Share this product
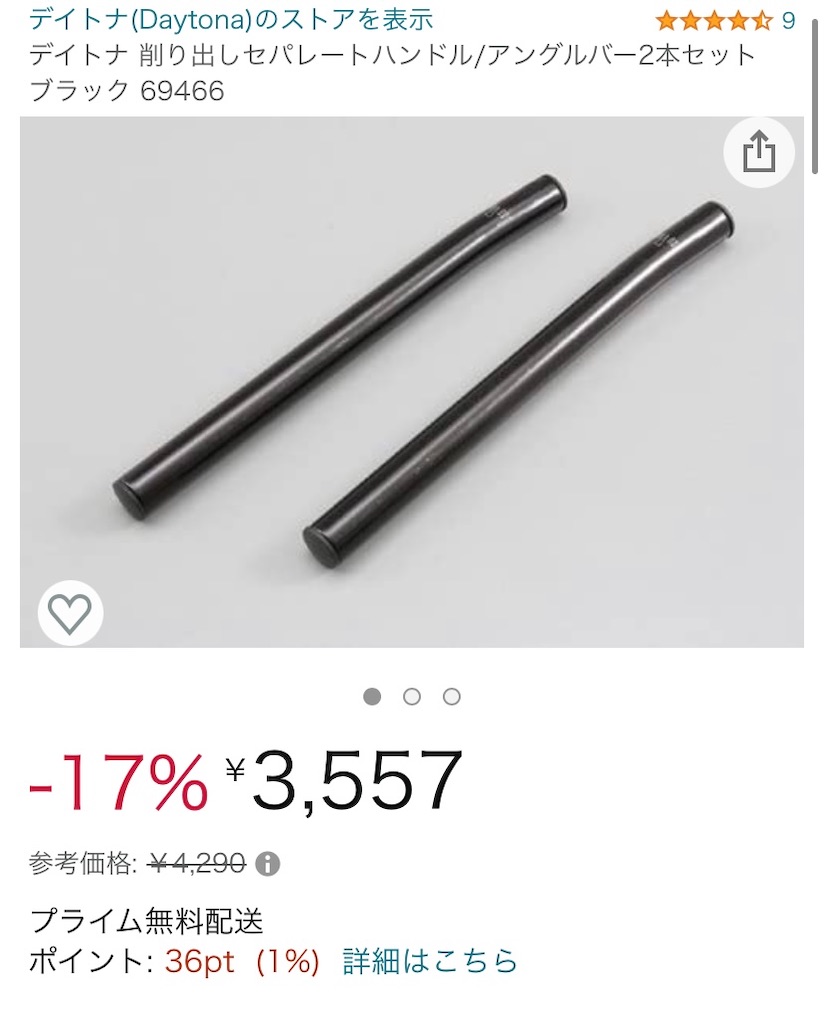The height and width of the screenshot is (1024, 824). click(x=759, y=153)
